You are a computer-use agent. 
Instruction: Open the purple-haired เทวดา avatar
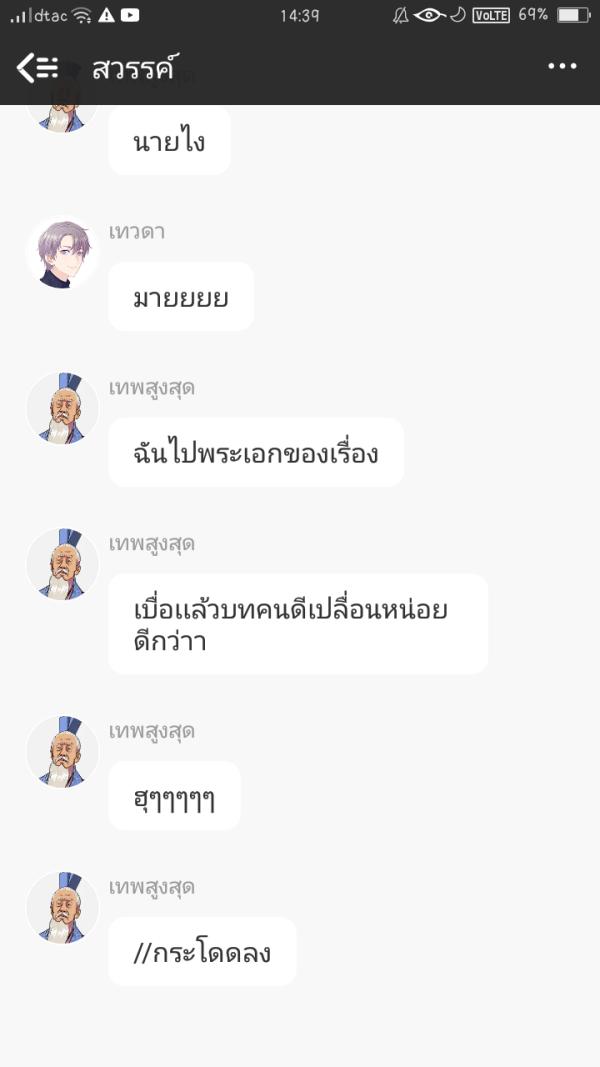(62, 253)
